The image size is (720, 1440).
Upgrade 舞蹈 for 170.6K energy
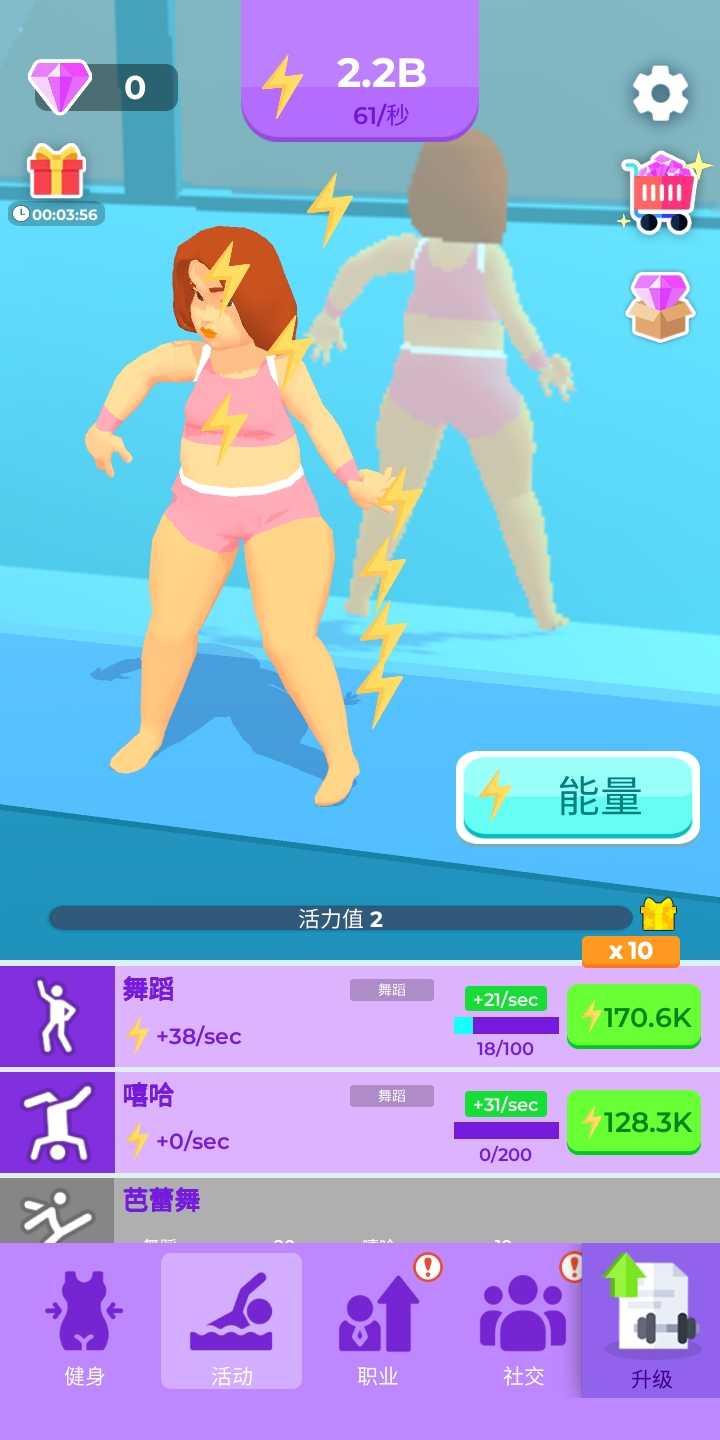tap(634, 1018)
